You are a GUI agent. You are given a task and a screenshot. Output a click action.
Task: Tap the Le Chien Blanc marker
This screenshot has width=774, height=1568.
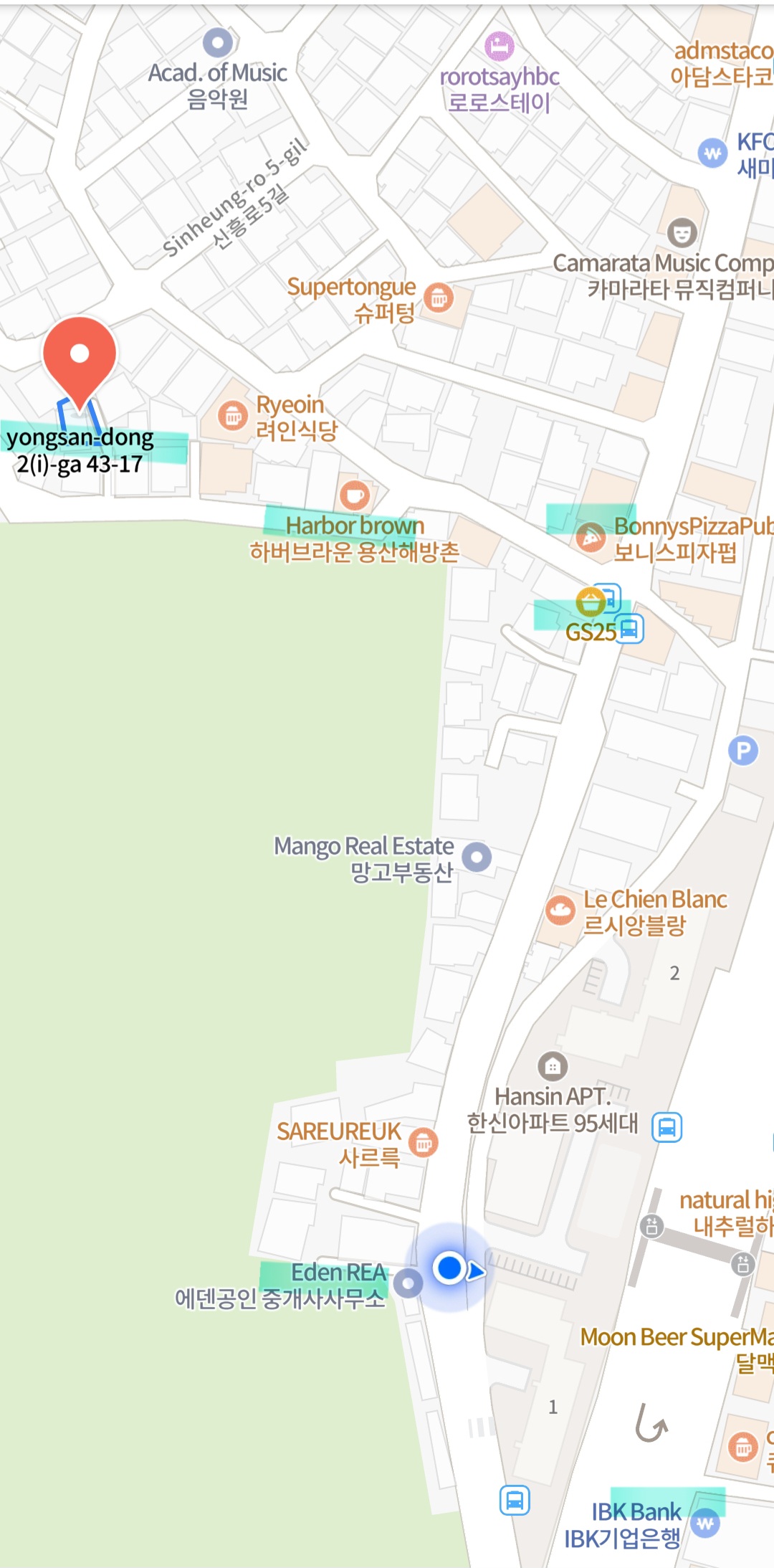pyautogui.click(x=560, y=911)
